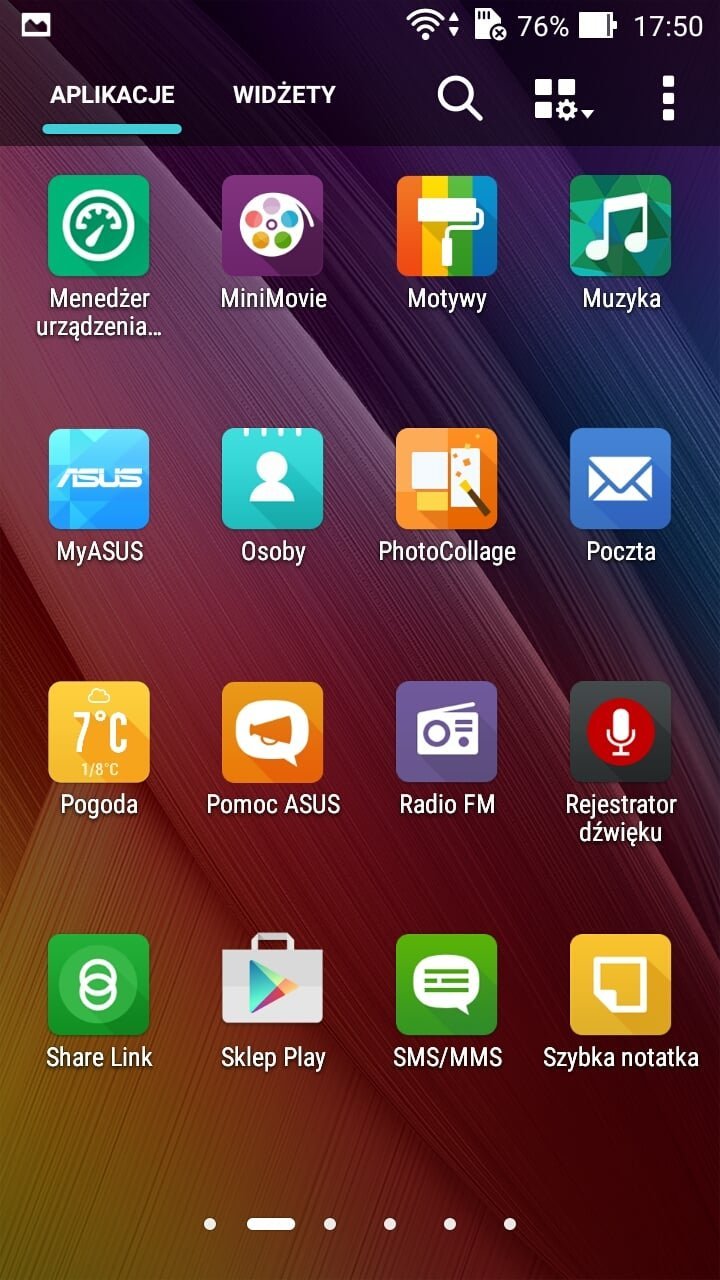Switch to the WIDŻETY tab
The image size is (720, 1280).
click(284, 96)
